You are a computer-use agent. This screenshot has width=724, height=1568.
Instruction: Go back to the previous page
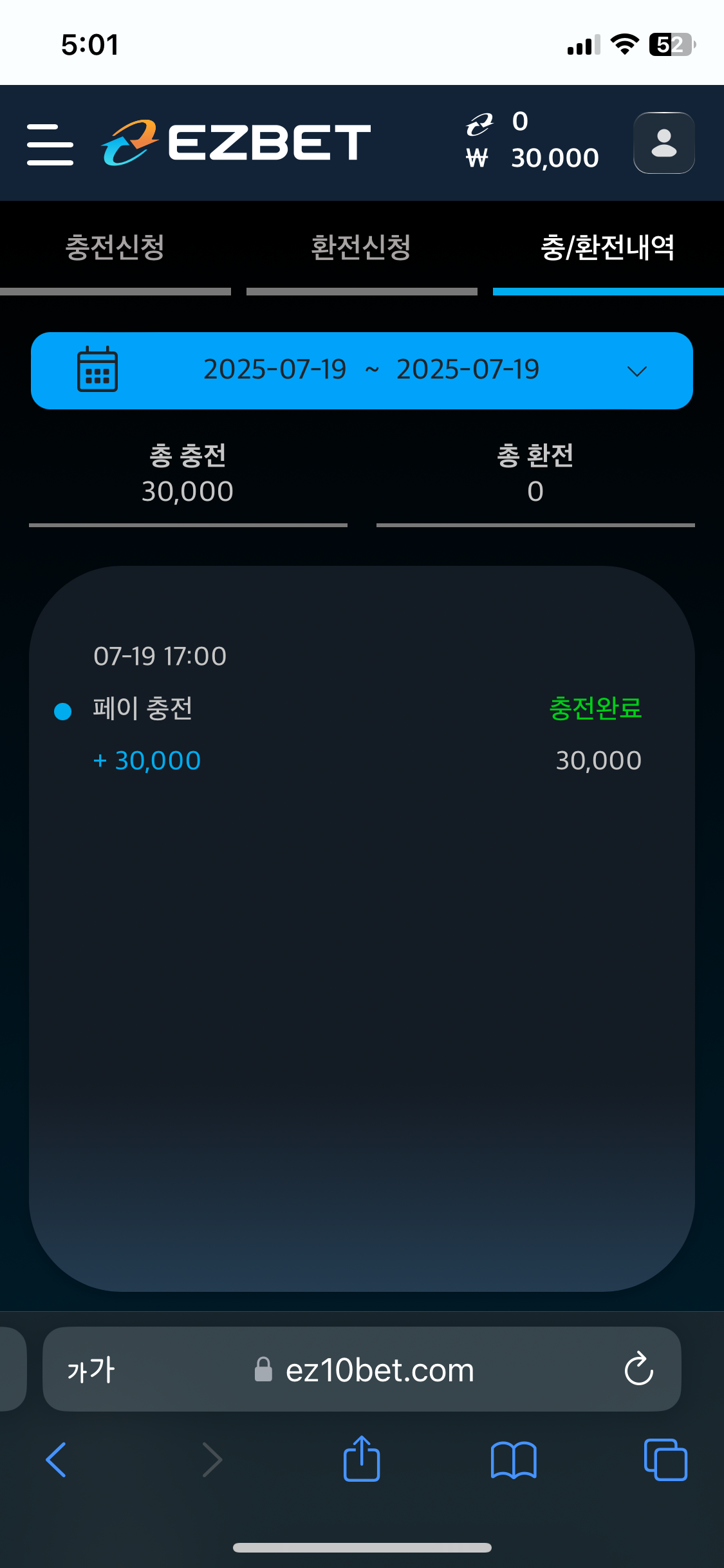(57, 1459)
